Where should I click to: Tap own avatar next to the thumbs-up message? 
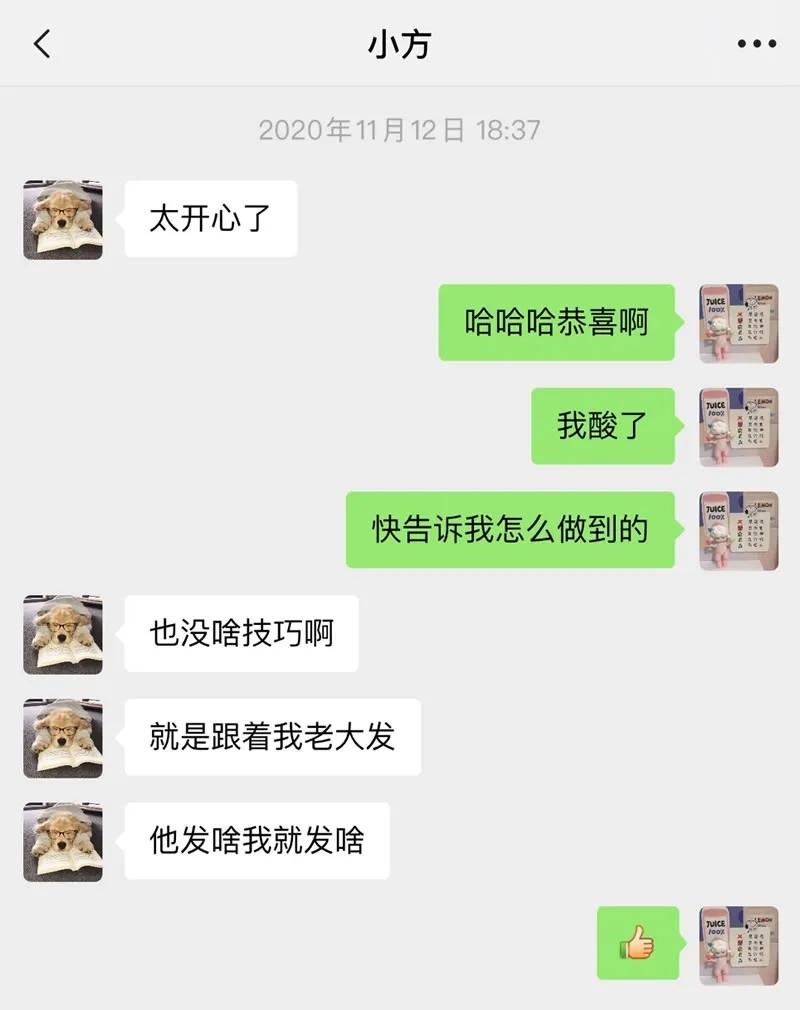[x=738, y=945]
